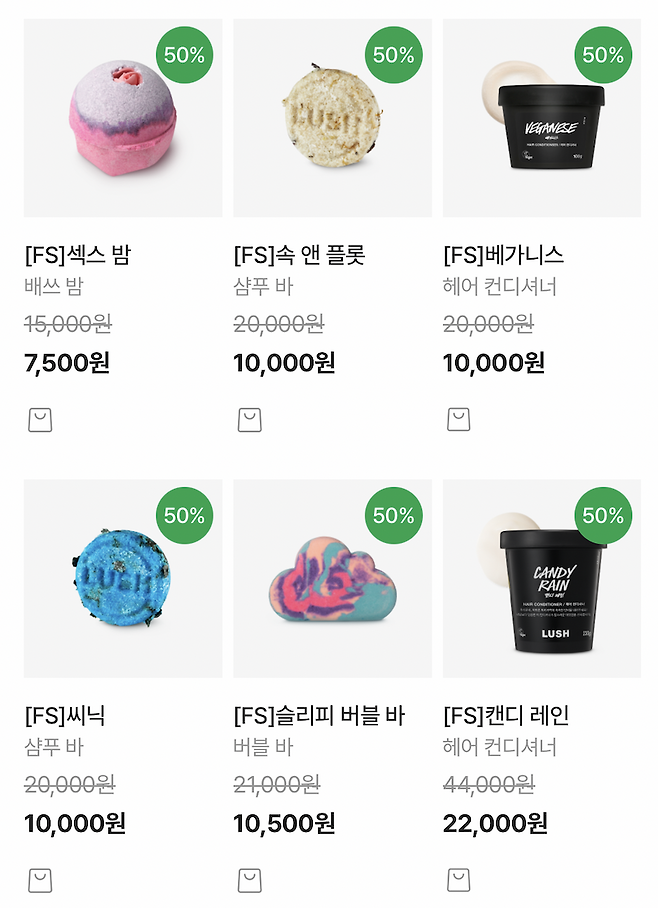The width and height of the screenshot is (658, 908).
Task: View the [FS]속 앤 플롯 shampoo bar
Action: (x=332, y=118)
